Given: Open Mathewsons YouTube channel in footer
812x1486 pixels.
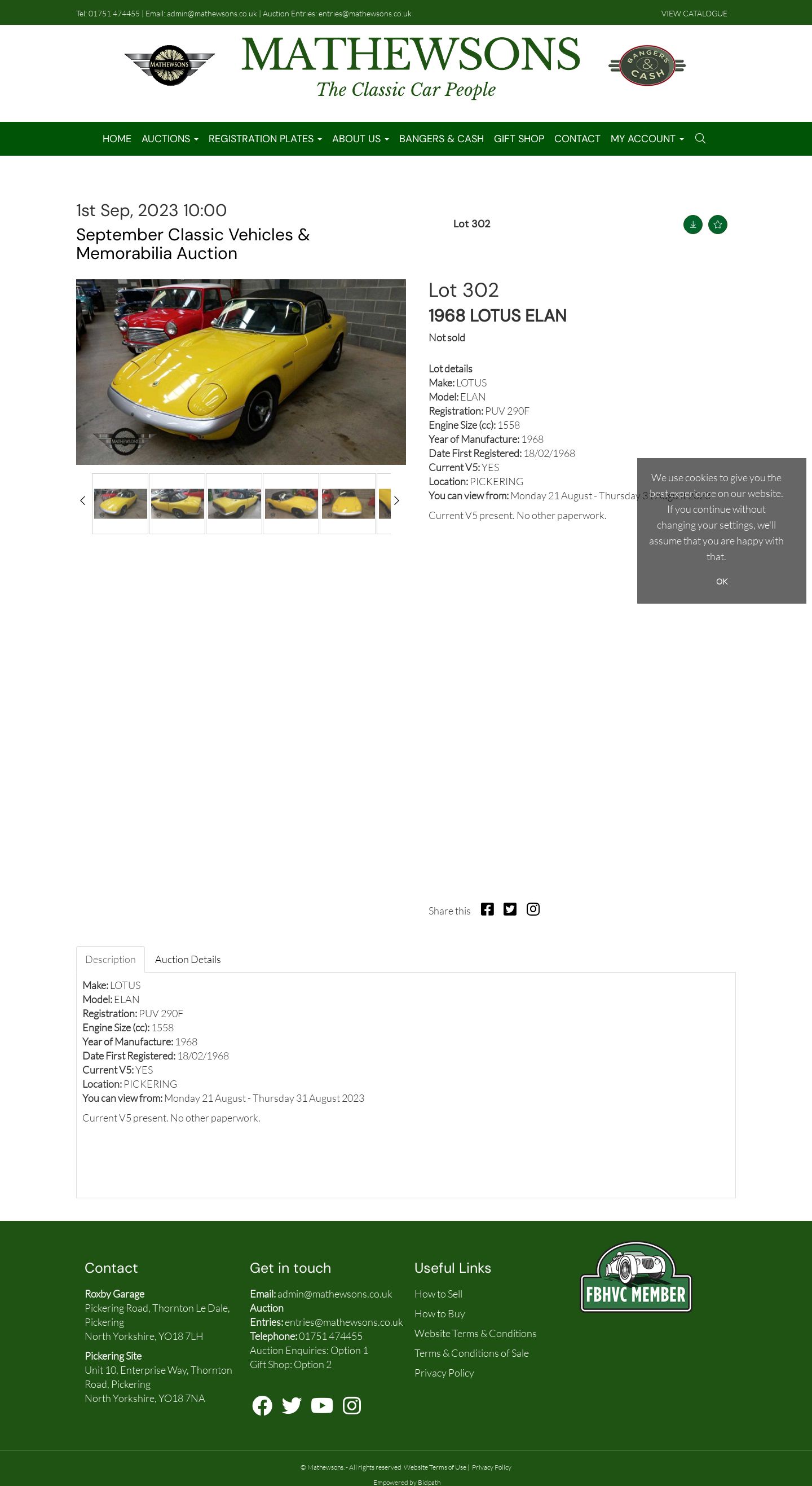Looking at the screenshot, I should pos(322,1405).
